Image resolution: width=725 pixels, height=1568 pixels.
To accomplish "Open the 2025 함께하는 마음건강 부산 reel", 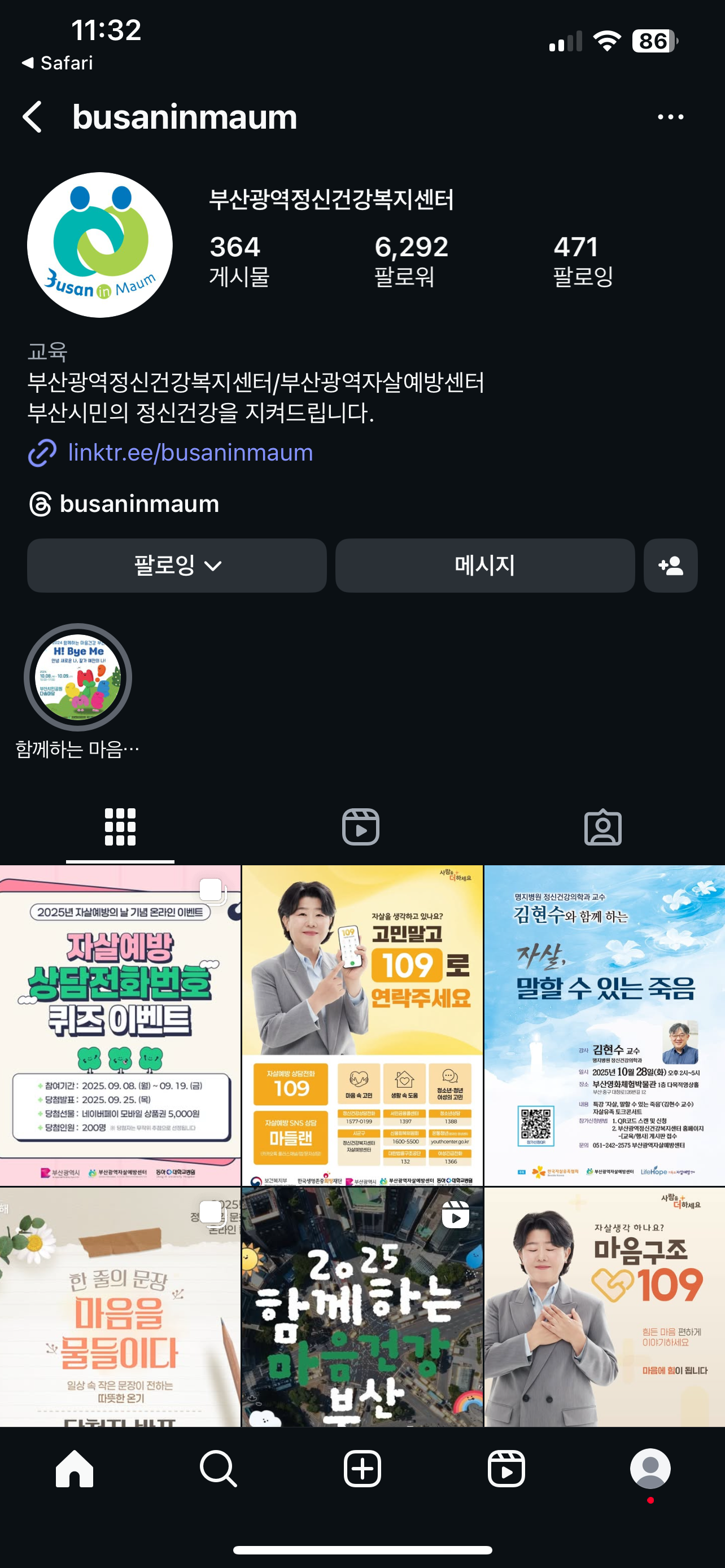I will 362,1306.
